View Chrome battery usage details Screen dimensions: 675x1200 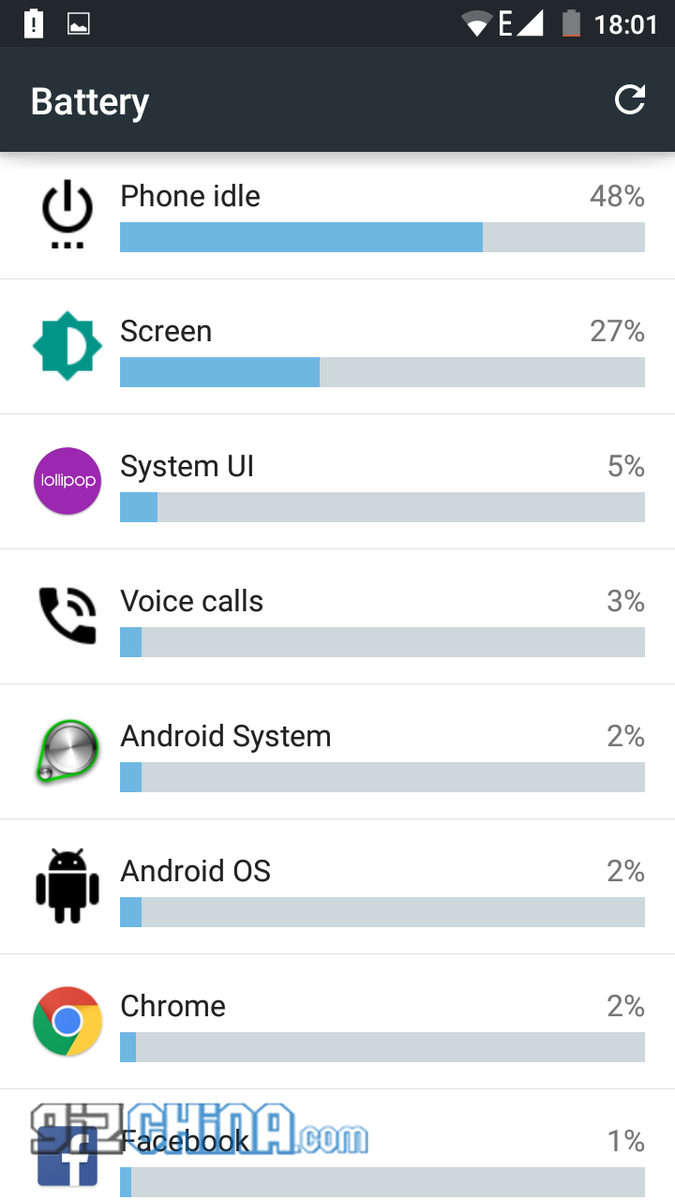click(337, 1022)
